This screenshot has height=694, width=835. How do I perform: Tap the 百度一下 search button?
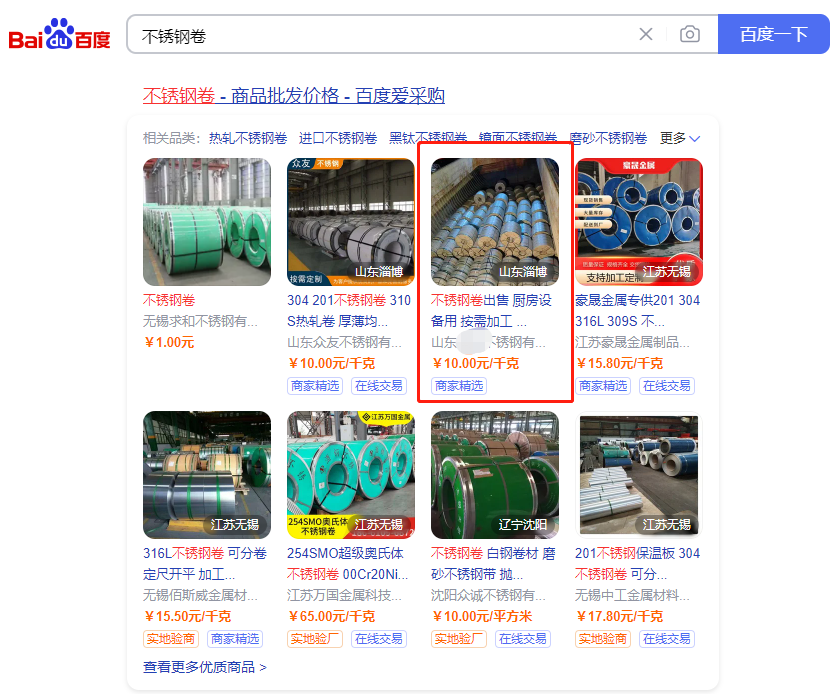(773, 35)
